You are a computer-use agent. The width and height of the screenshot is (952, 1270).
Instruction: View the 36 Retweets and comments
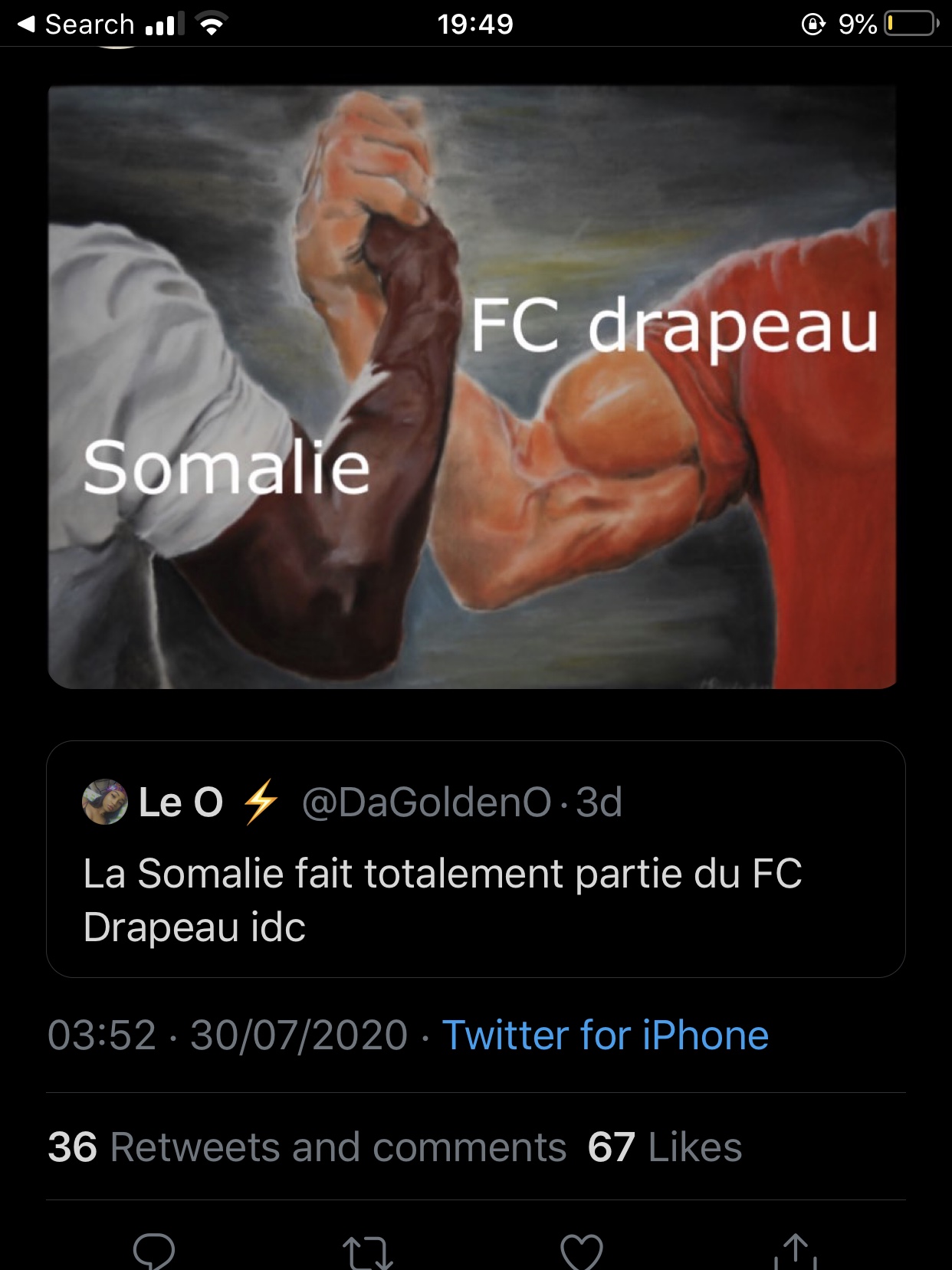click(307, 1147)
